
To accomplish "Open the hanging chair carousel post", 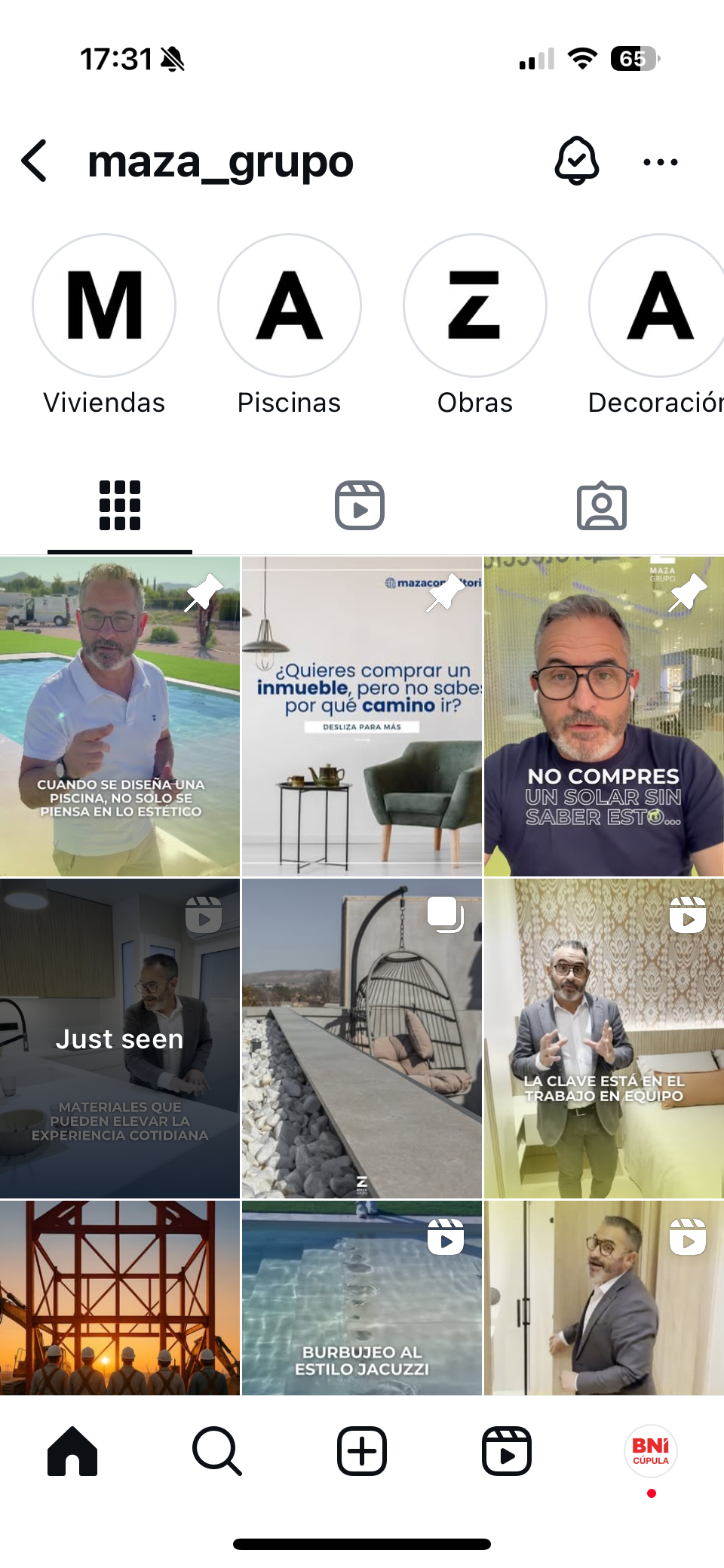I will point(362,1039).
